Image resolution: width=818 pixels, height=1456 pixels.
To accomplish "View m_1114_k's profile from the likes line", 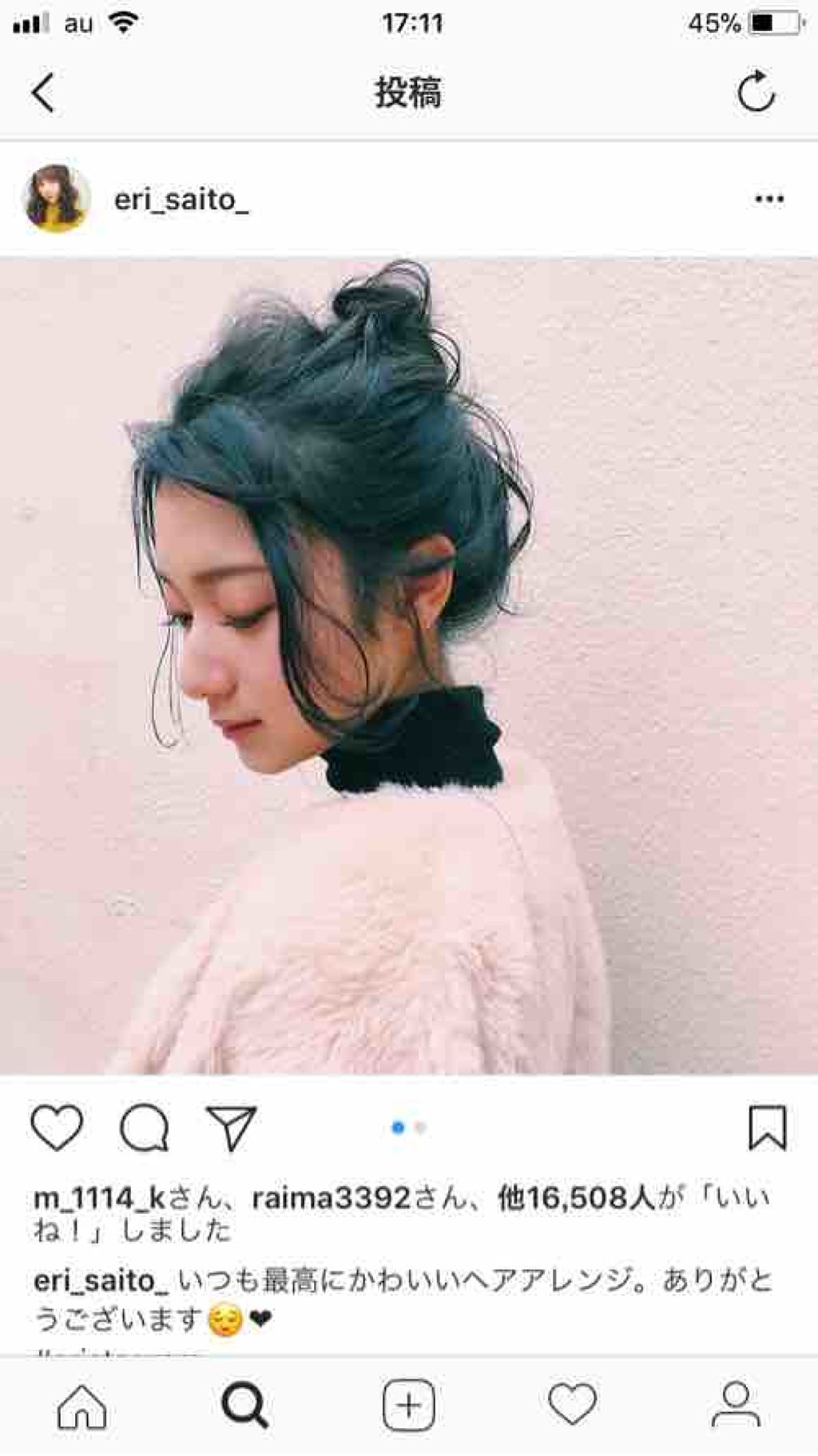I will (x=99, y=1198).
